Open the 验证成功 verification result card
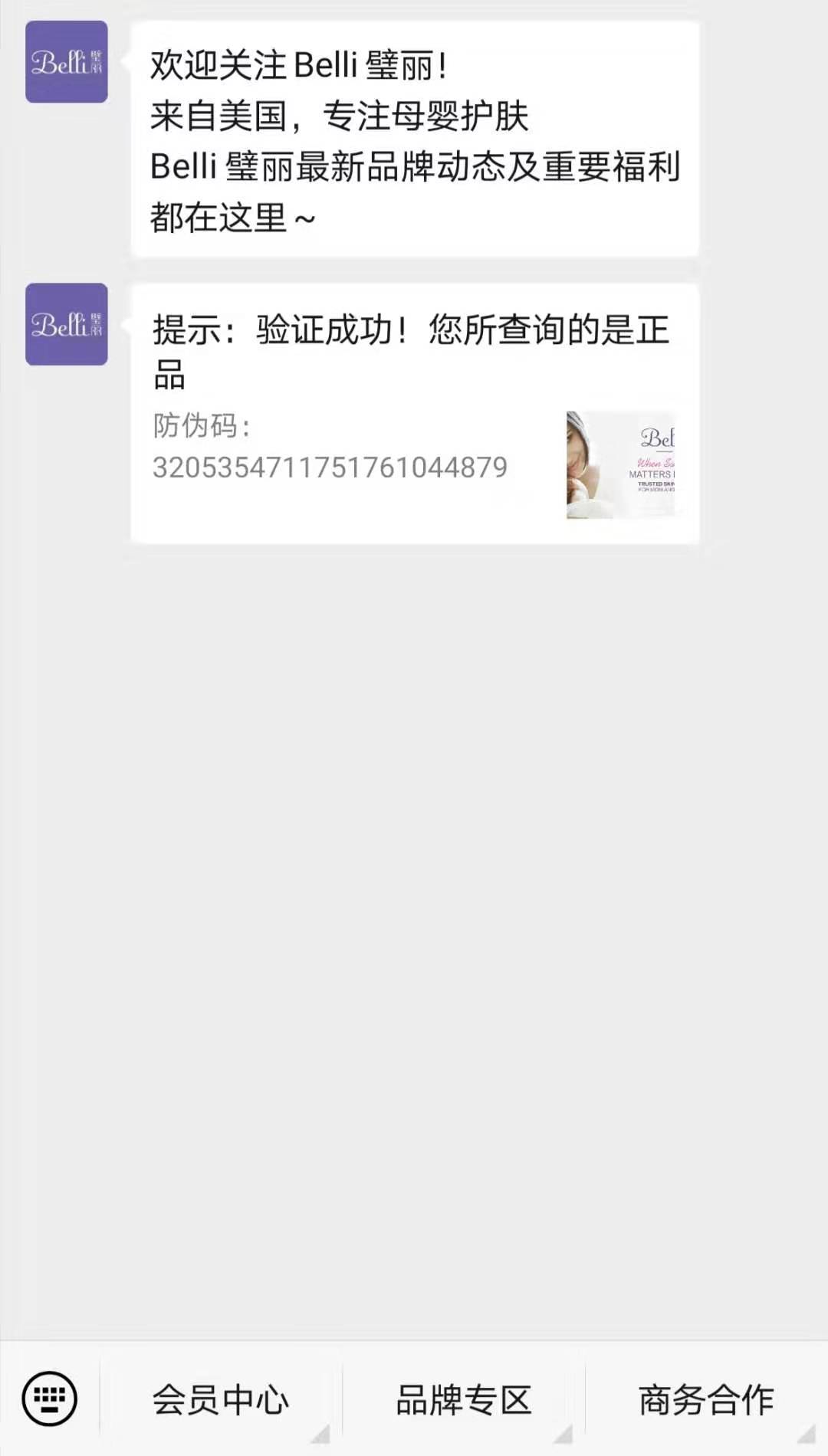The width and height of the screenshot is (828, 1456). tap(414, 414)
